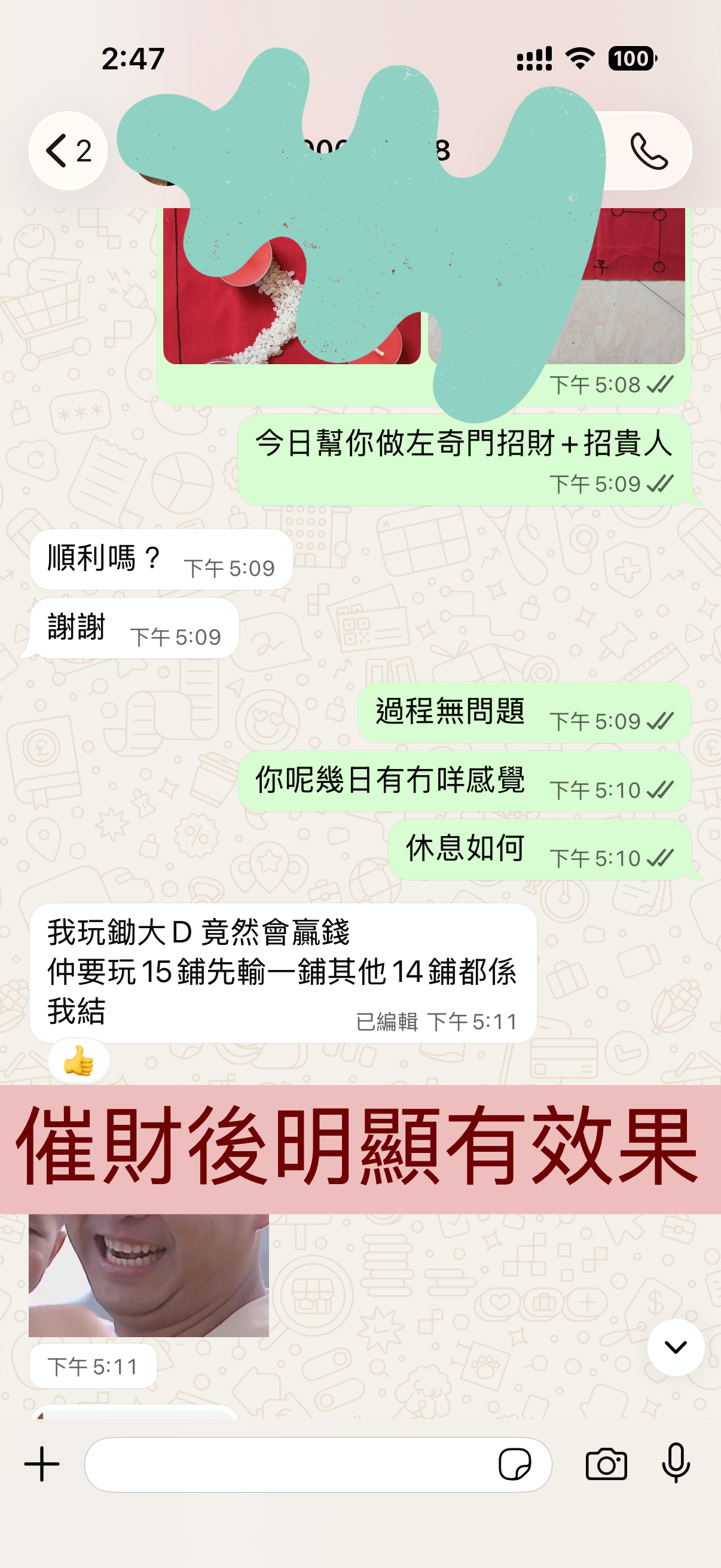Jump to the latest messages using the down chevron
The width and height of the screenshot is (721, 1568).
[676, 1347]
